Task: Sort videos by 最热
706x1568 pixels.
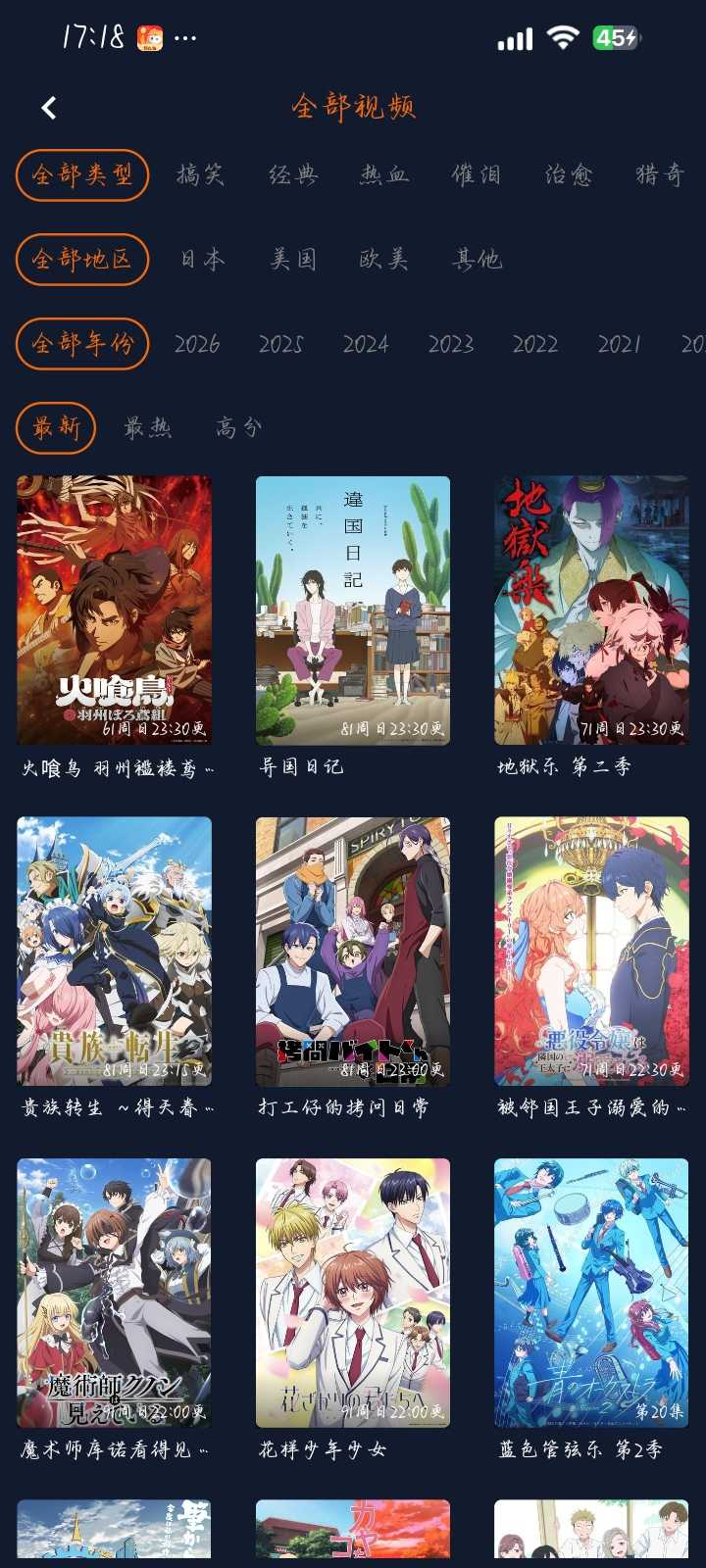Action: (148, 428)
